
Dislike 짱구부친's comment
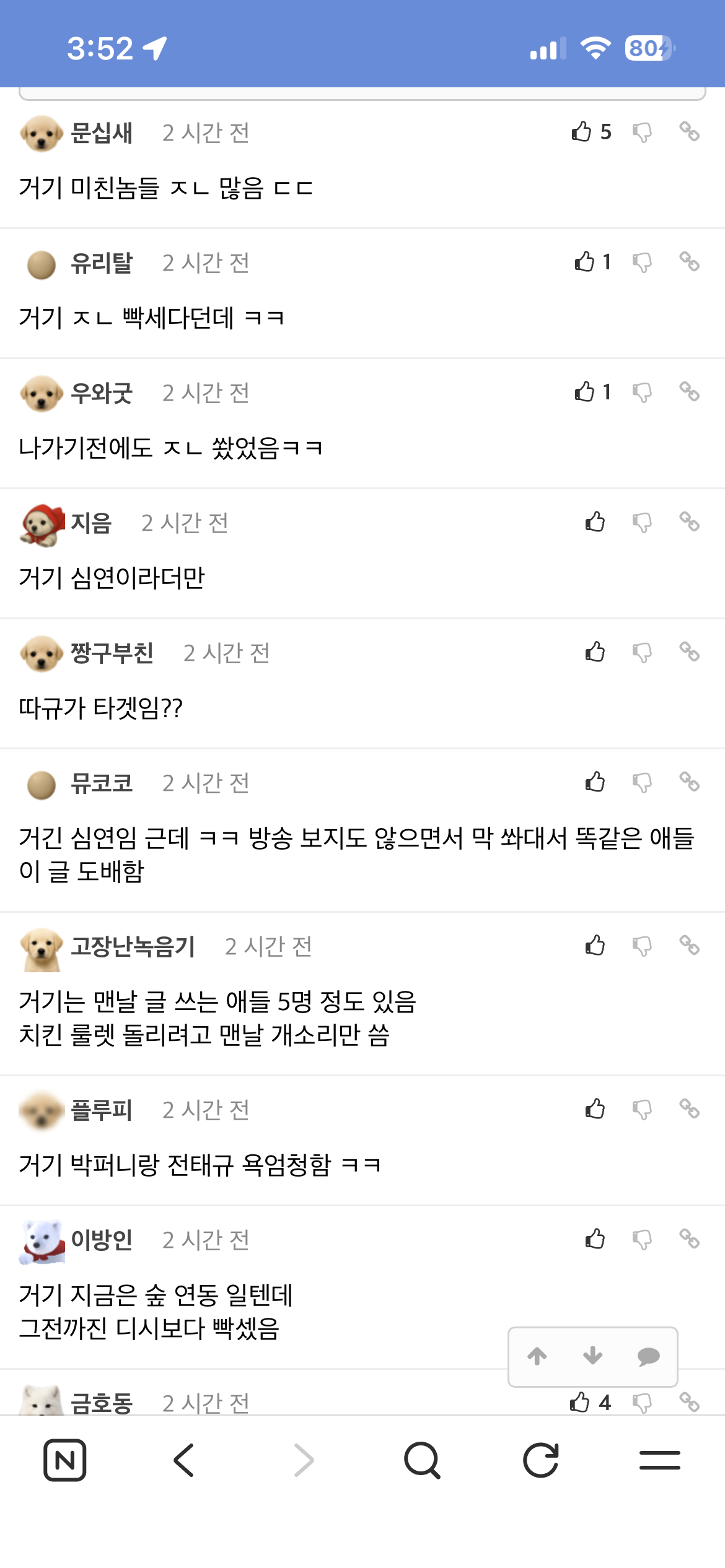pyautogui.click(x=642, y=652)
